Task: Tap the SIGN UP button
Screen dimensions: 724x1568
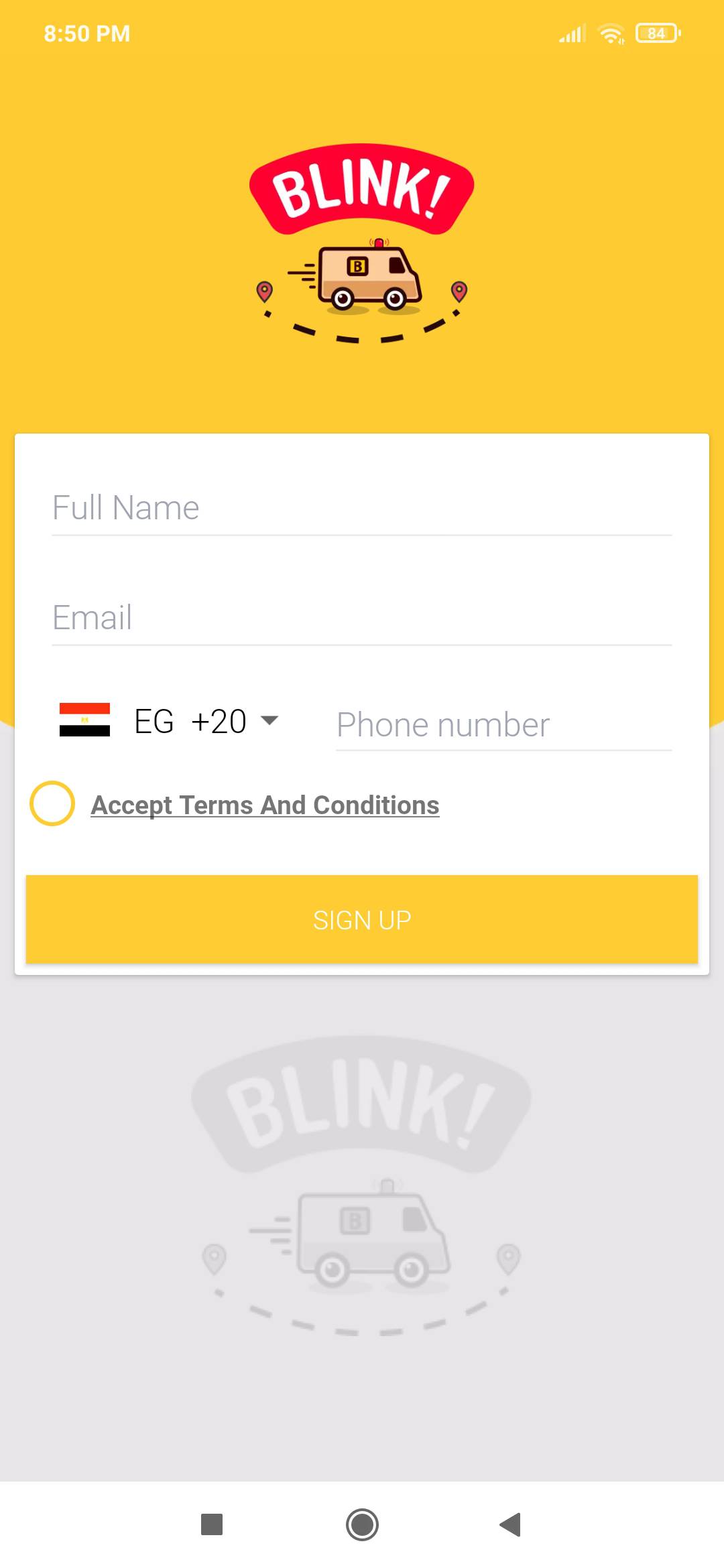Action: (362, 920)
